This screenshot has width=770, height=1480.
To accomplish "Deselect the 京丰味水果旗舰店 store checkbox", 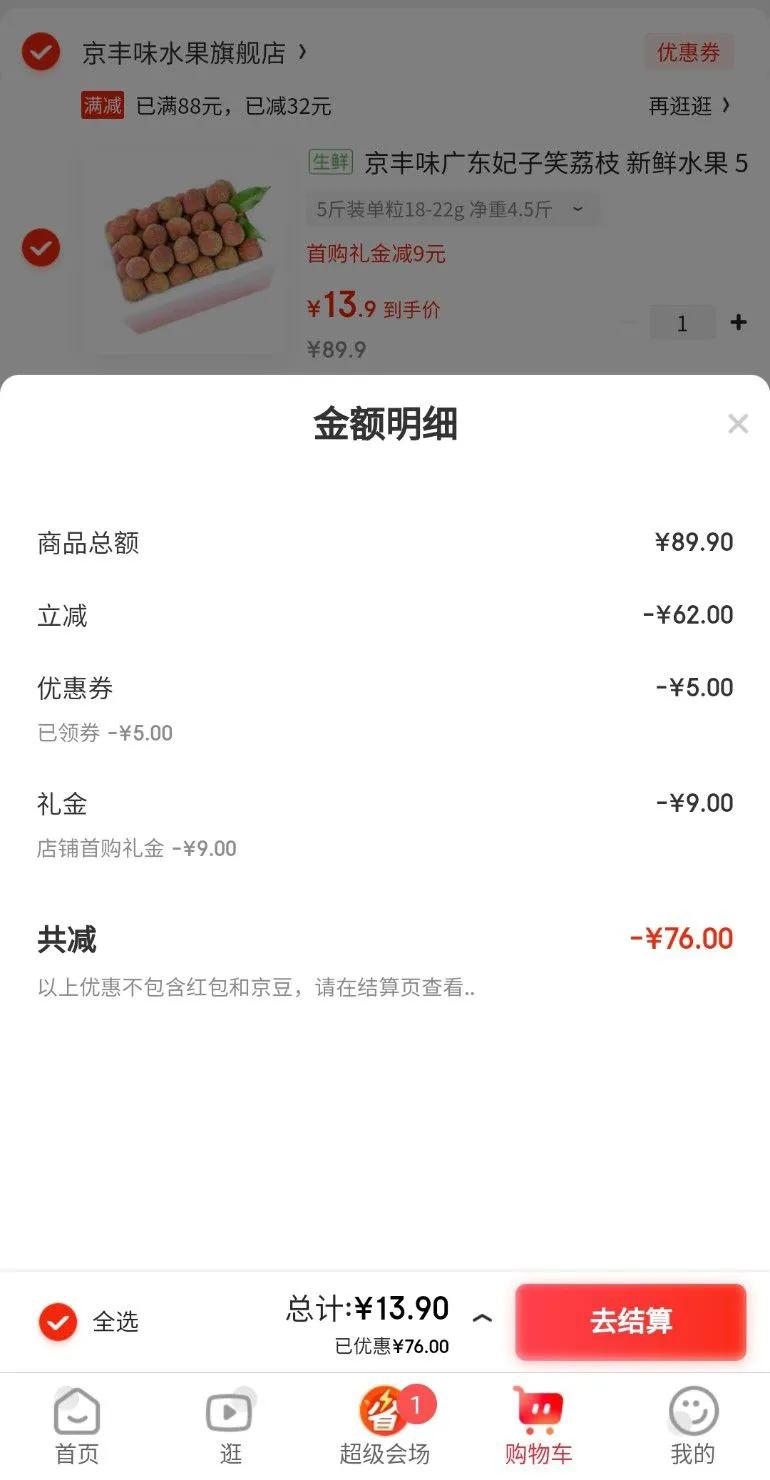I will coord(41,51).
